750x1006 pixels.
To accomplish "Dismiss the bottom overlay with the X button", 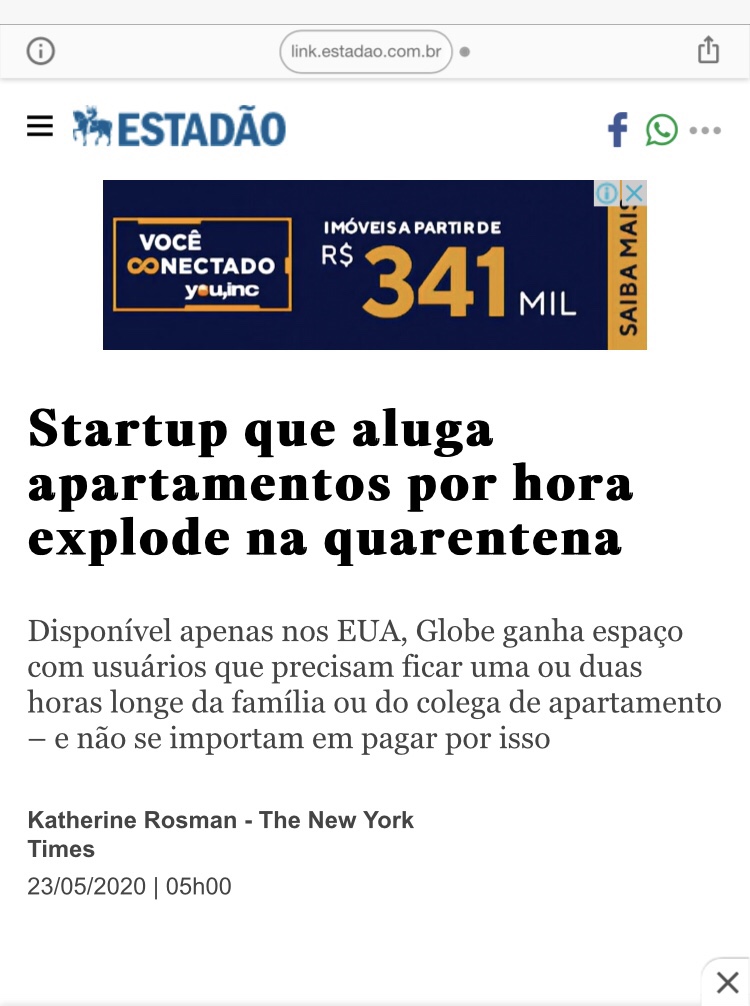I will click(x=727, y=982).
